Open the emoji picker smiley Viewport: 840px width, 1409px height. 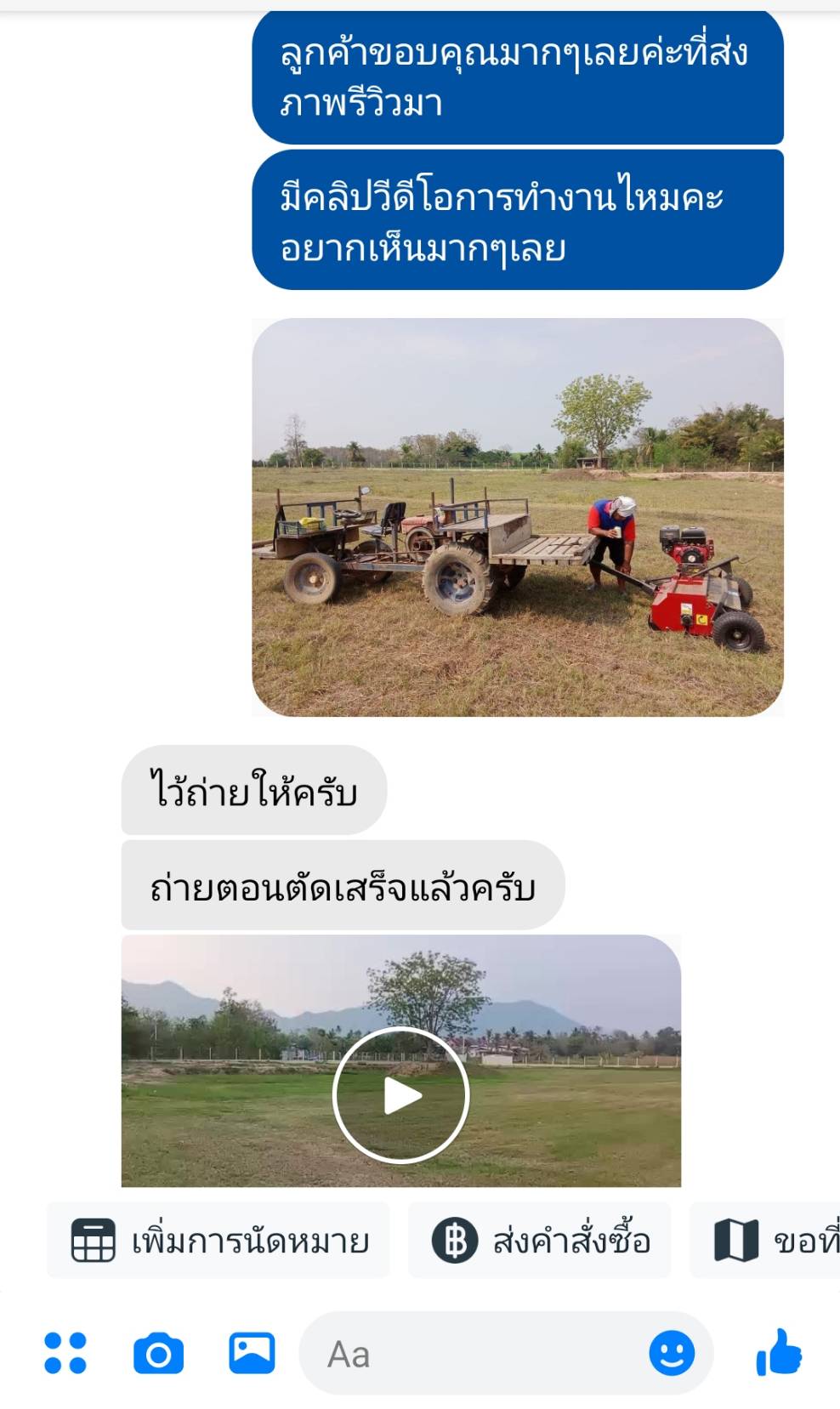pyautogui.click(x=672, y=1353)
